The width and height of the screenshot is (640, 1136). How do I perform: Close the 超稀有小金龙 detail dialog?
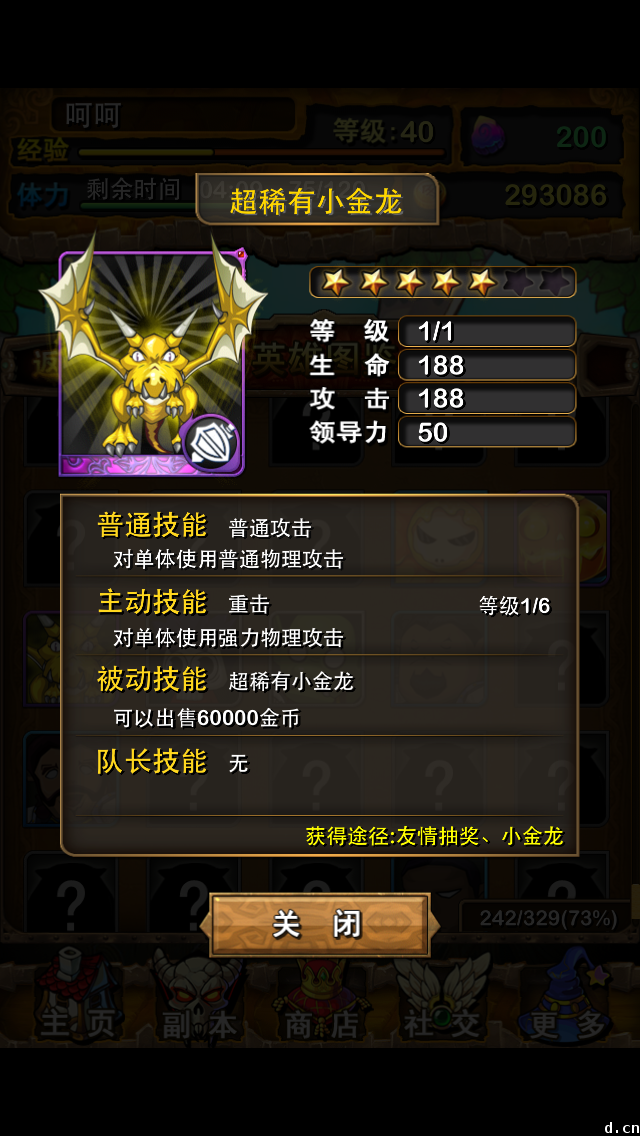319,923
